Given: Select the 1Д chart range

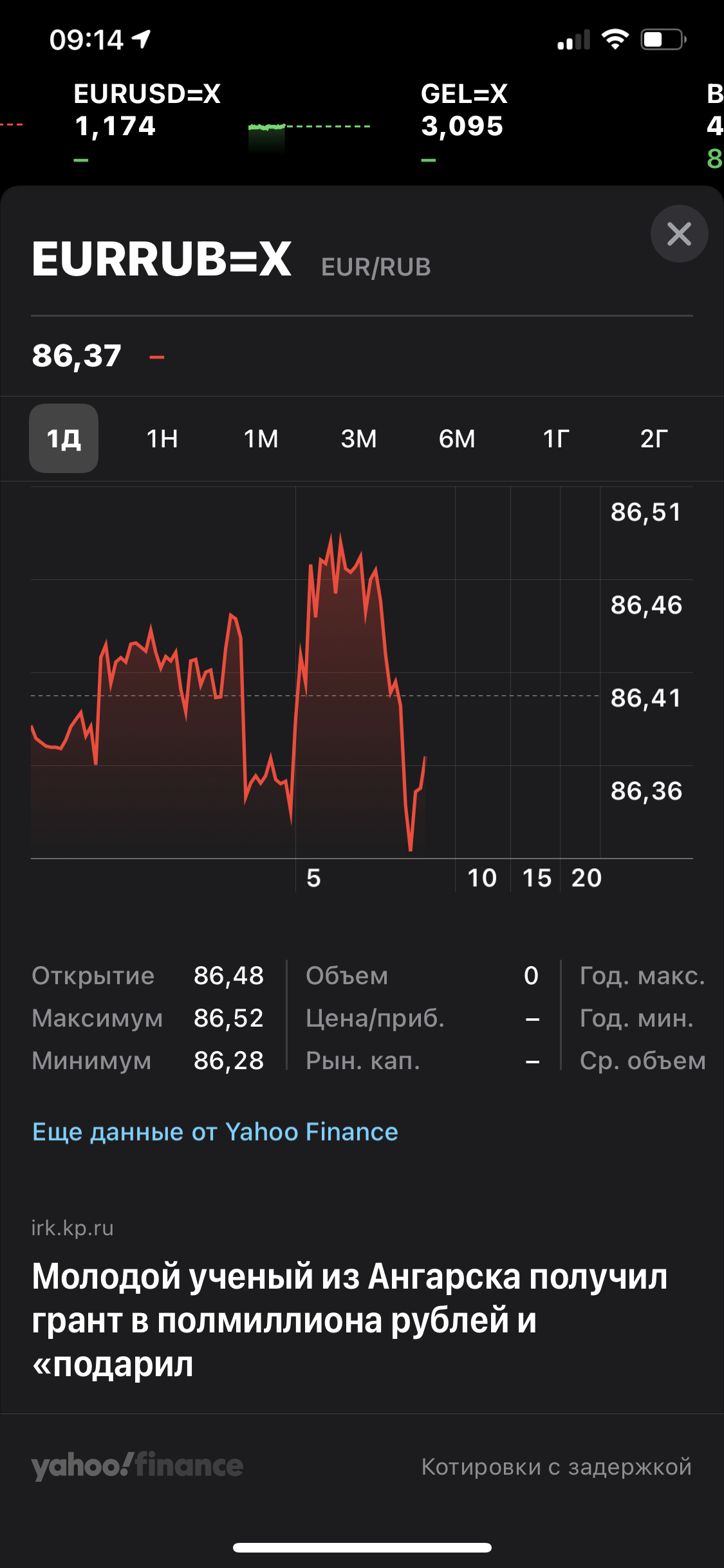Looking at the screenshot, I should pyautogui.click(x=64, y=438).
